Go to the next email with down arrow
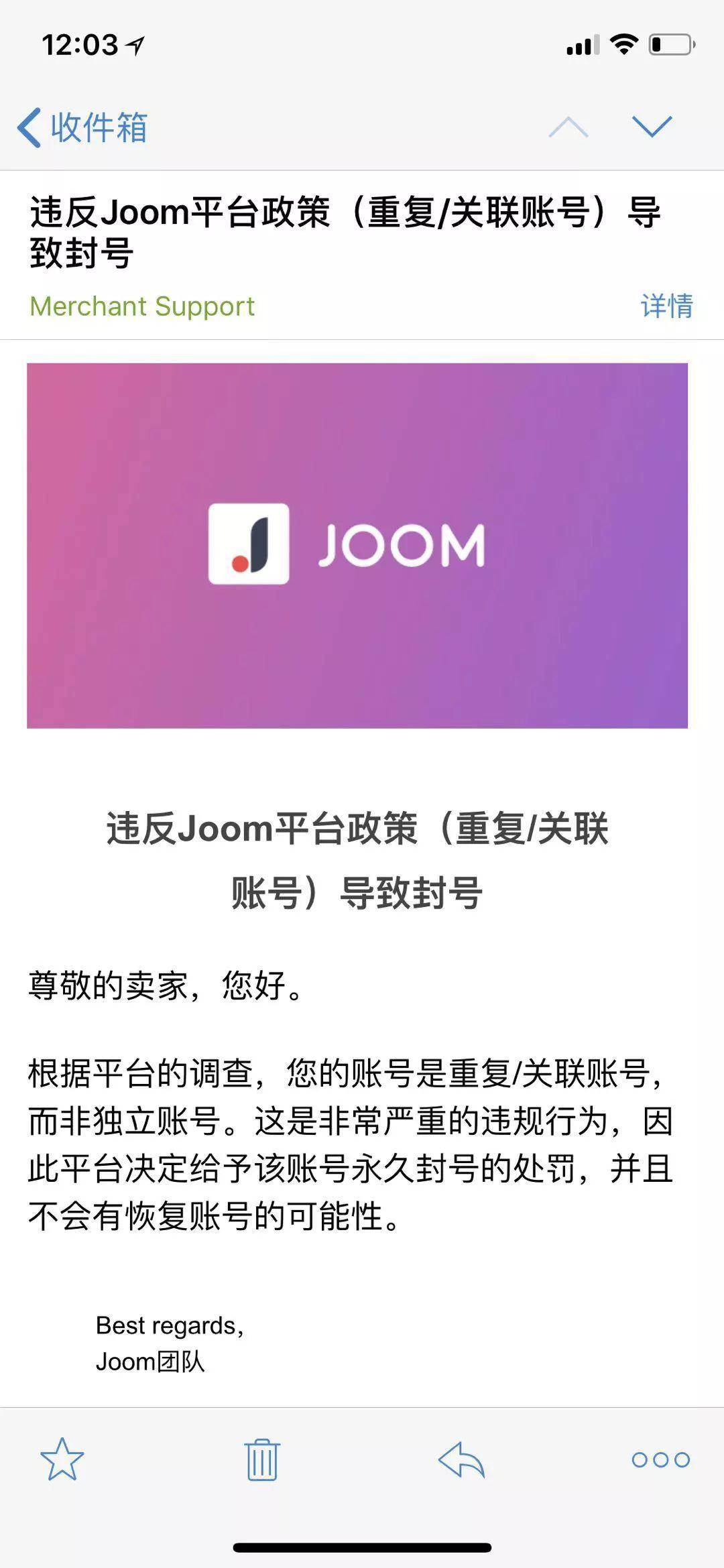 point(652,127)
